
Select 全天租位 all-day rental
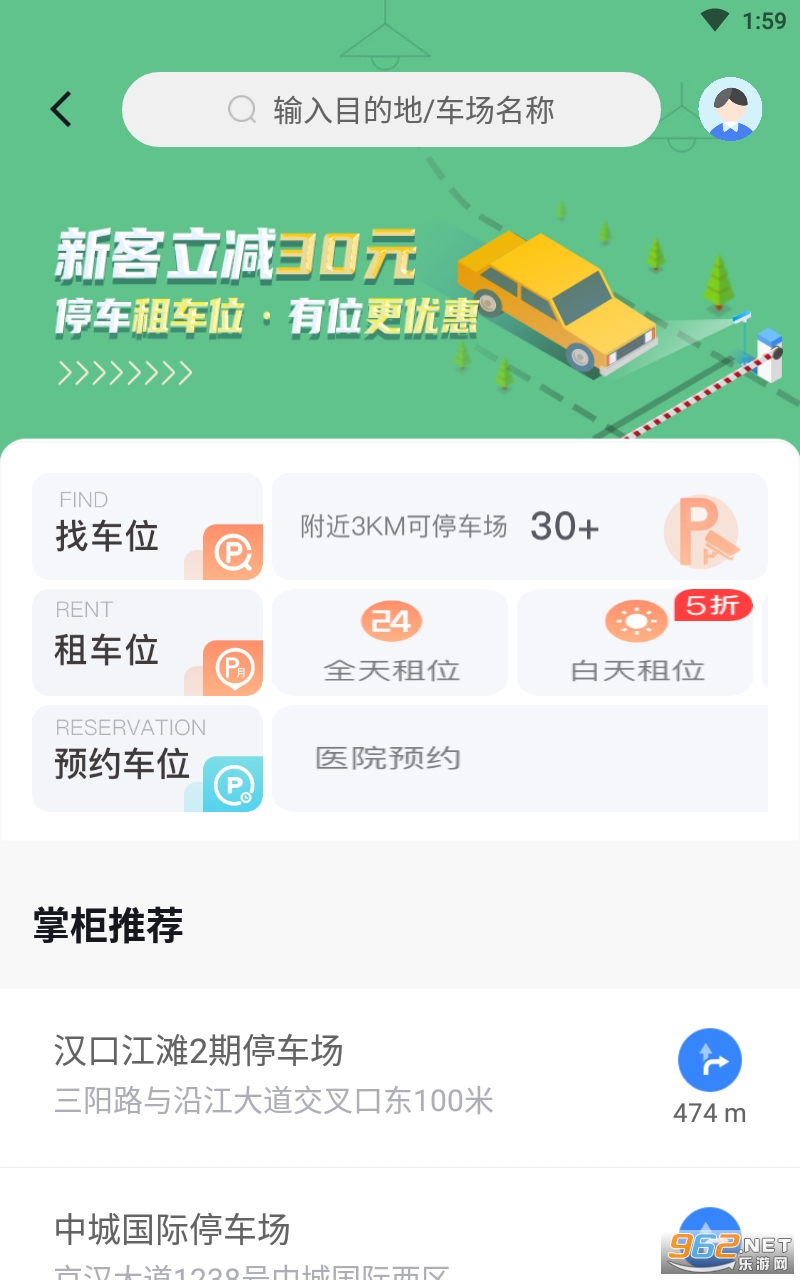[x=390, y=643]
